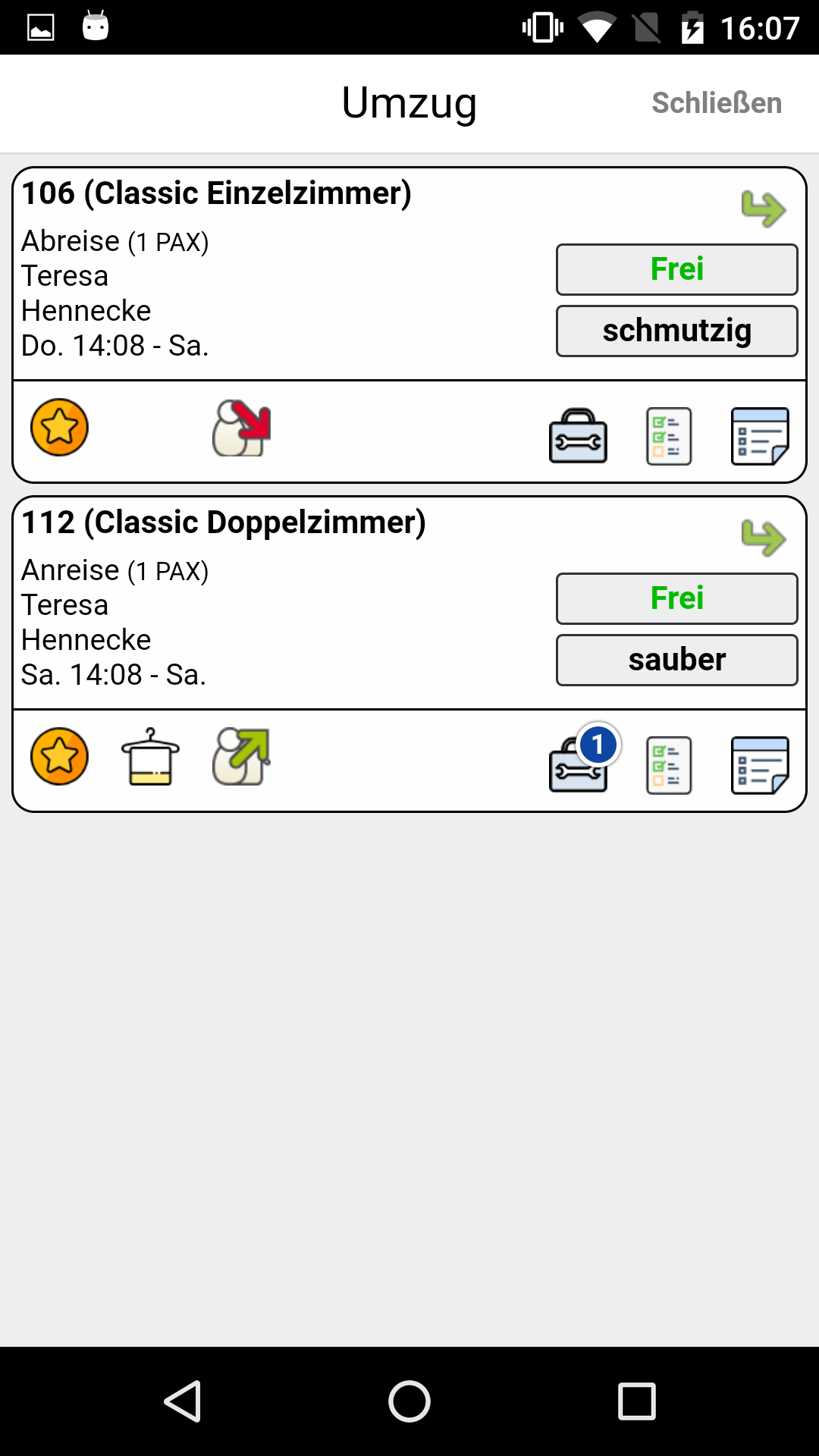Close the Umzug screen via Schließen
The height and width of the screenshot is (1456, 819).
click(x=716, y=103)
